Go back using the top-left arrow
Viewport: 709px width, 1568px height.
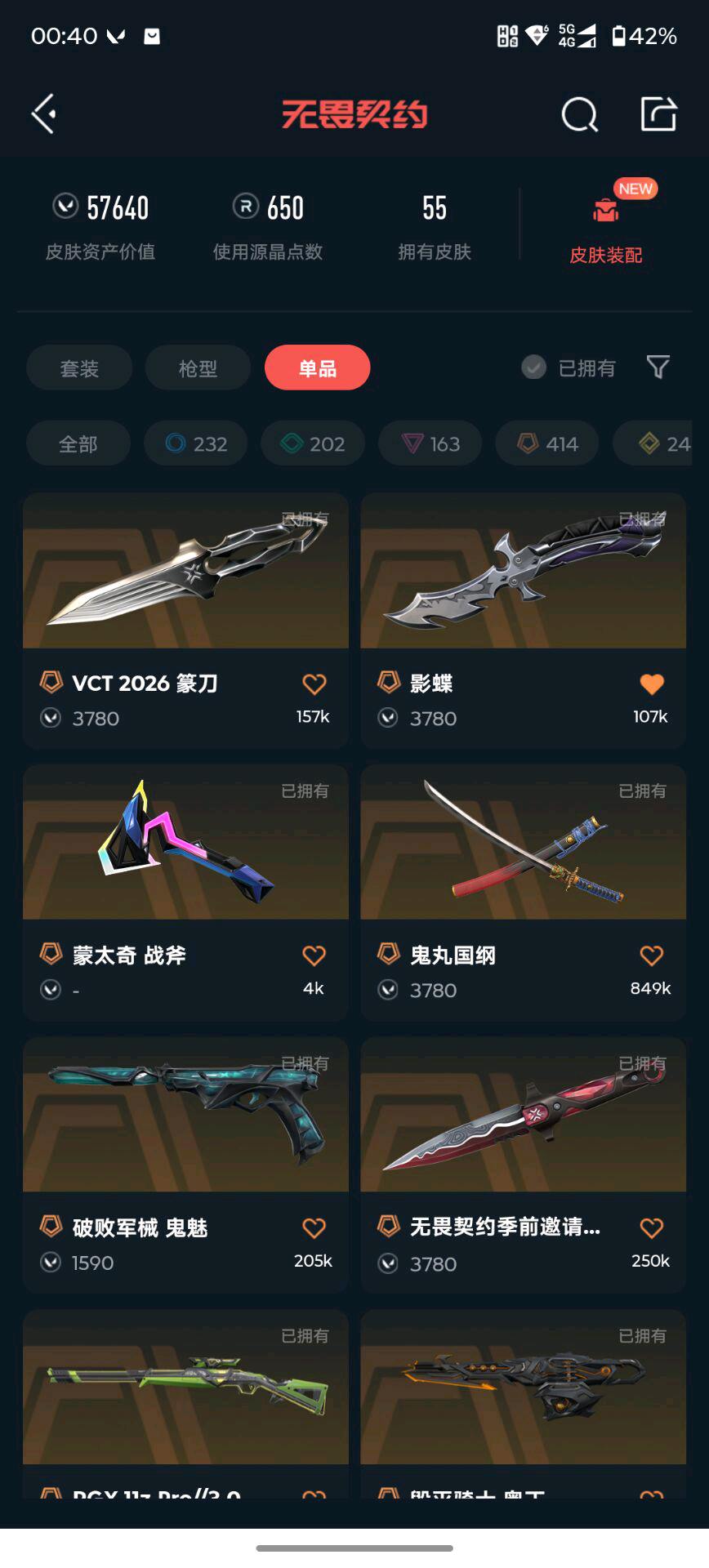[x=44, y=114]
